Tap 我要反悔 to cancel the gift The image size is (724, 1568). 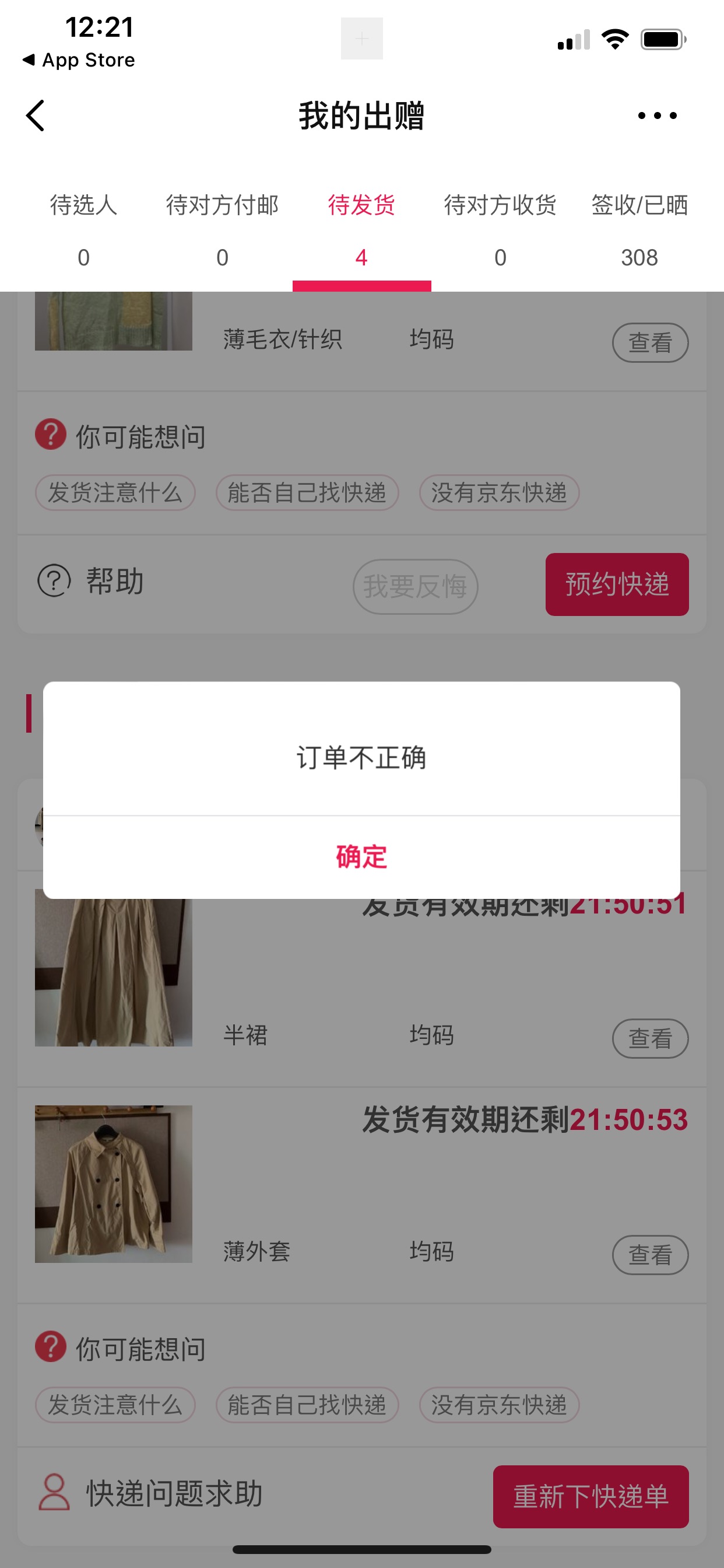click(415, 586)
